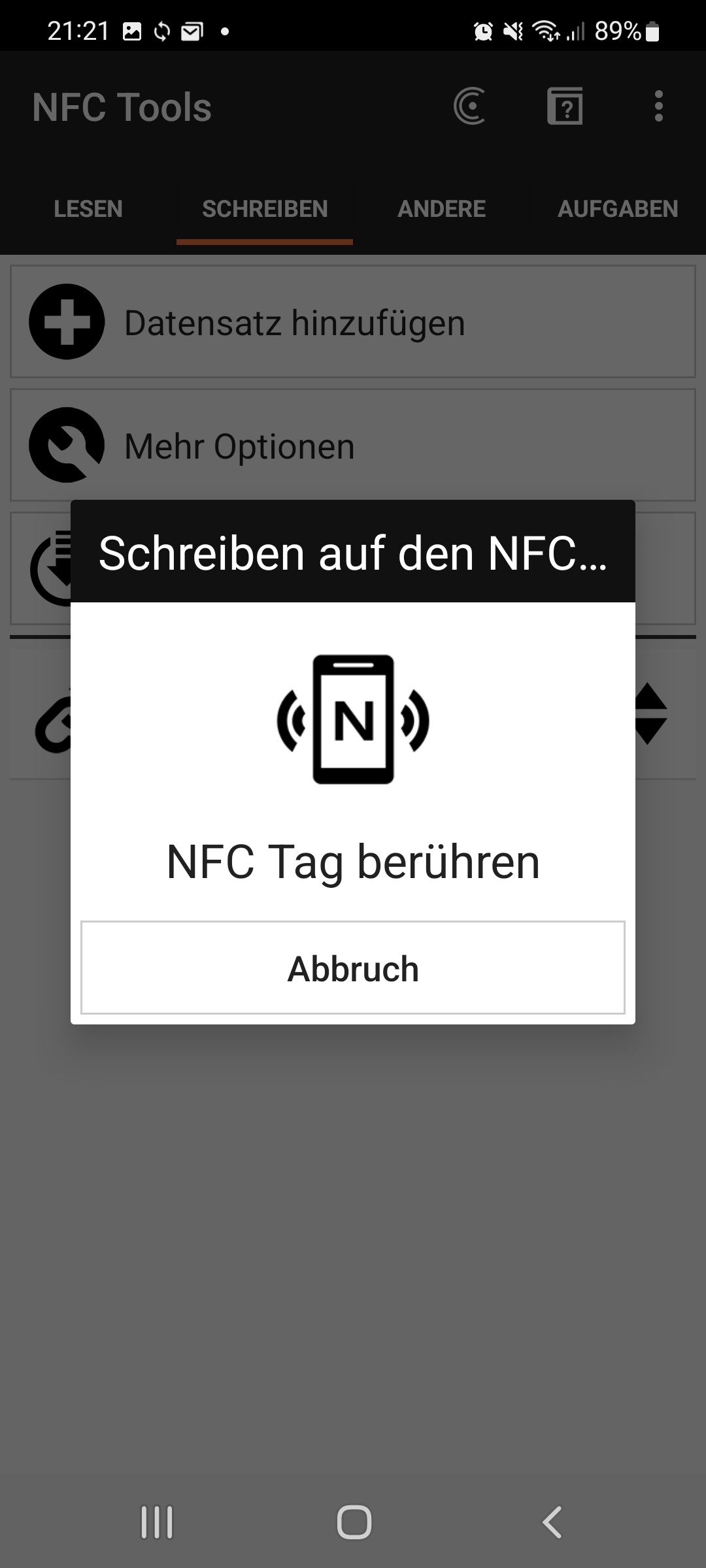Go to the home screen via the home button

354,1522
